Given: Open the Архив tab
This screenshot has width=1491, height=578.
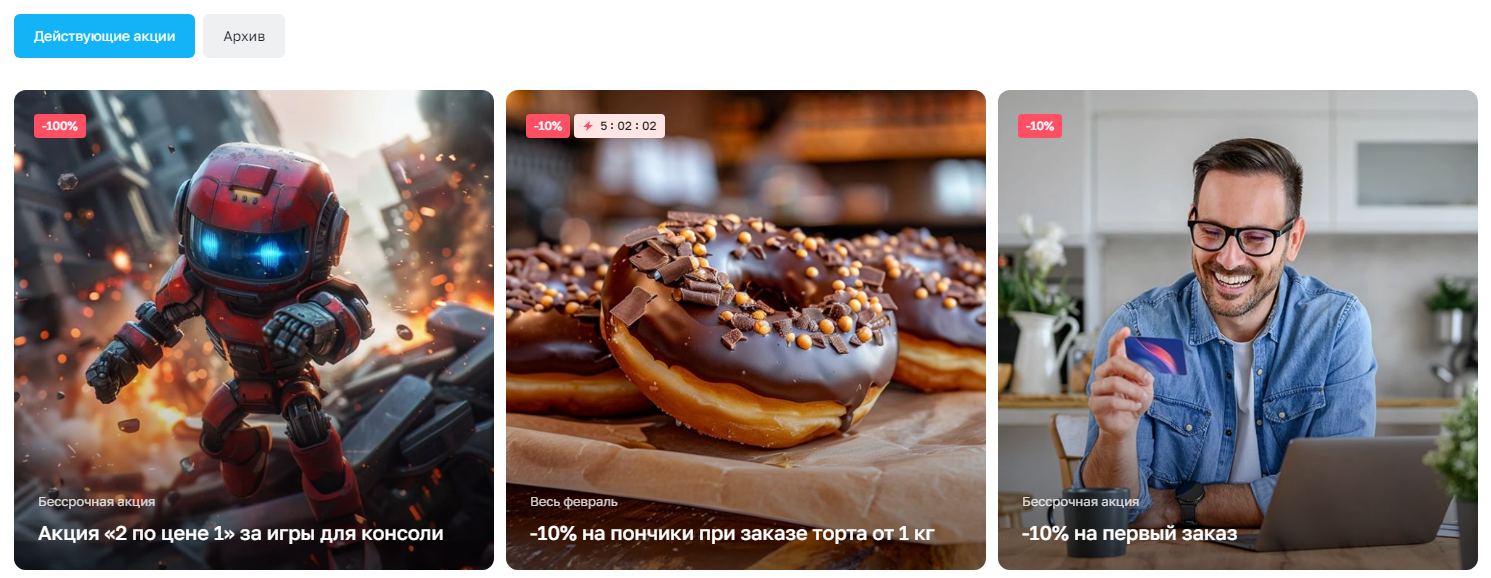Looking at the screenshot, I should coord(244,36).
